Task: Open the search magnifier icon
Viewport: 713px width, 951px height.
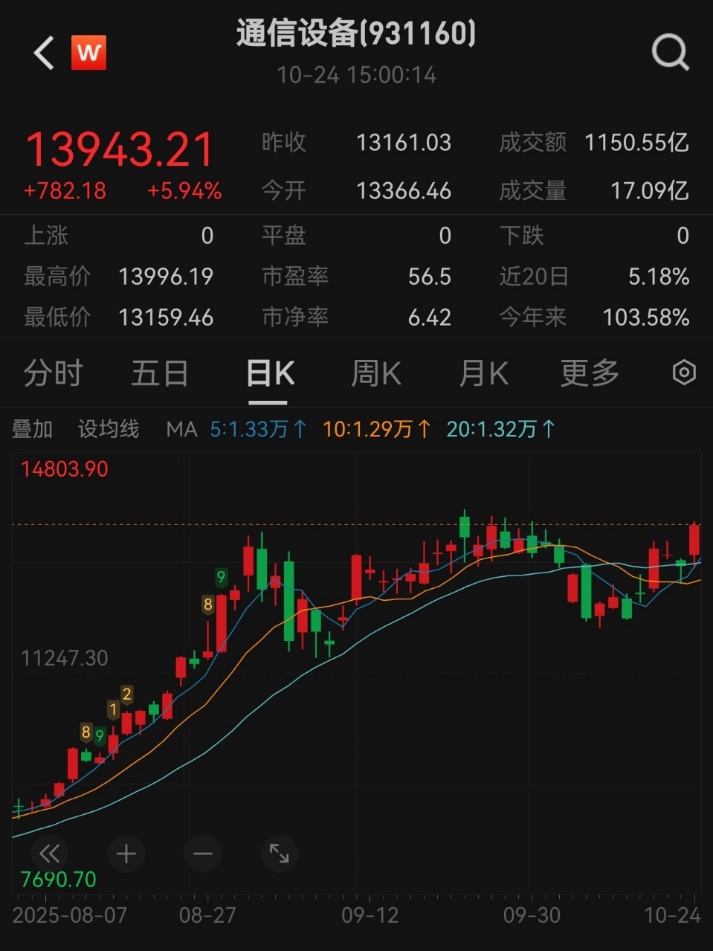Action: [x=671, y=52]
